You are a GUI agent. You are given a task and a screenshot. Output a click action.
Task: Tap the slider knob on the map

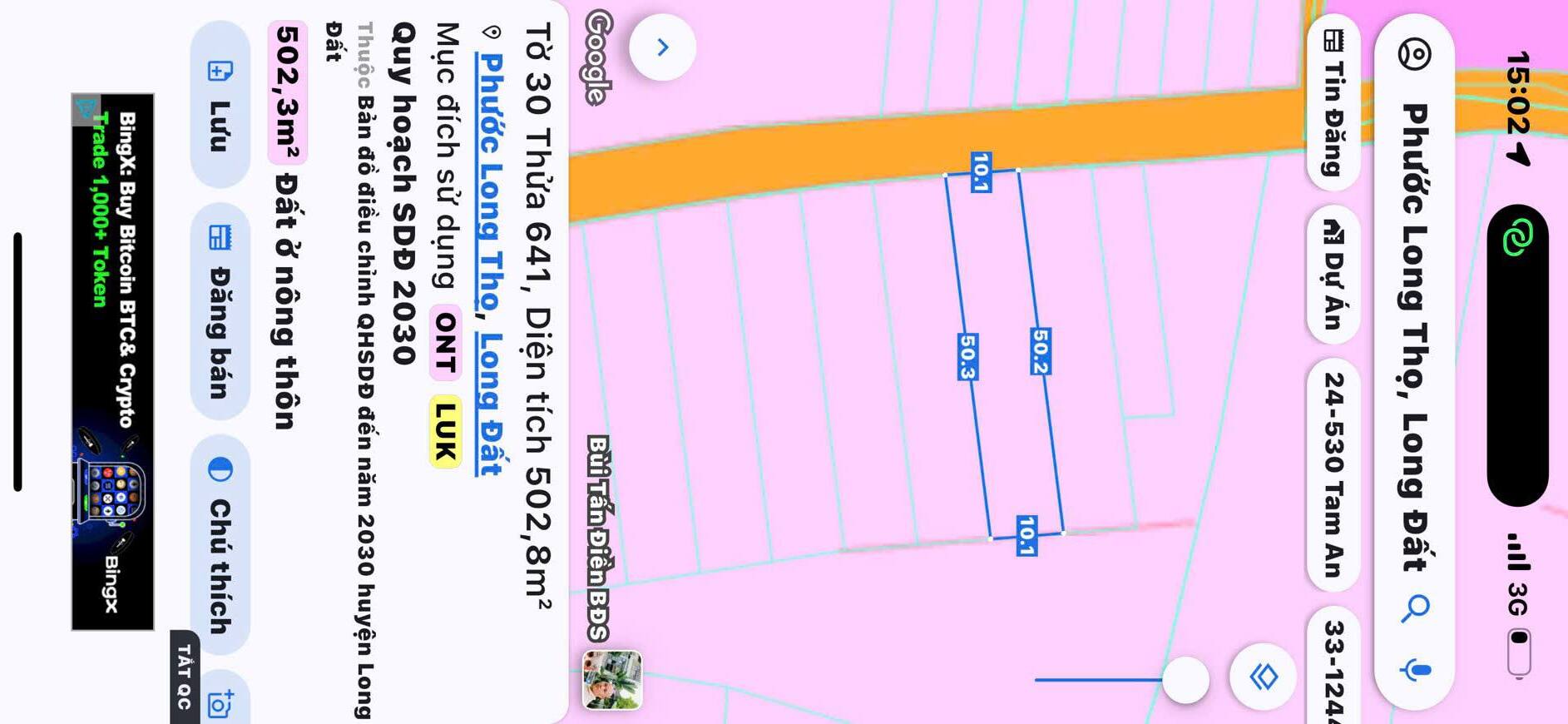[1185, 680]
